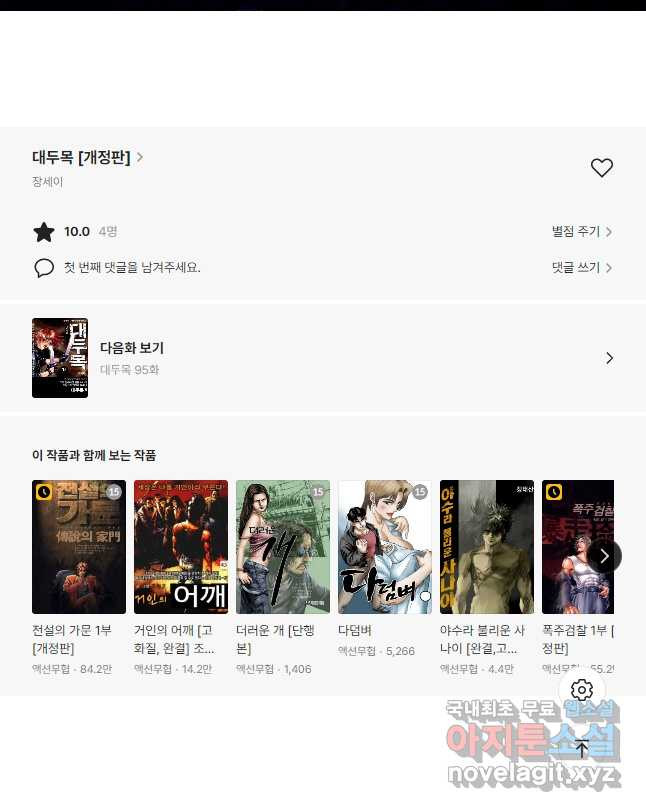This screenshot has width=646, height=812.
Task: Open 댓글 쓰기 to write a comment
Action: [582, 268]
